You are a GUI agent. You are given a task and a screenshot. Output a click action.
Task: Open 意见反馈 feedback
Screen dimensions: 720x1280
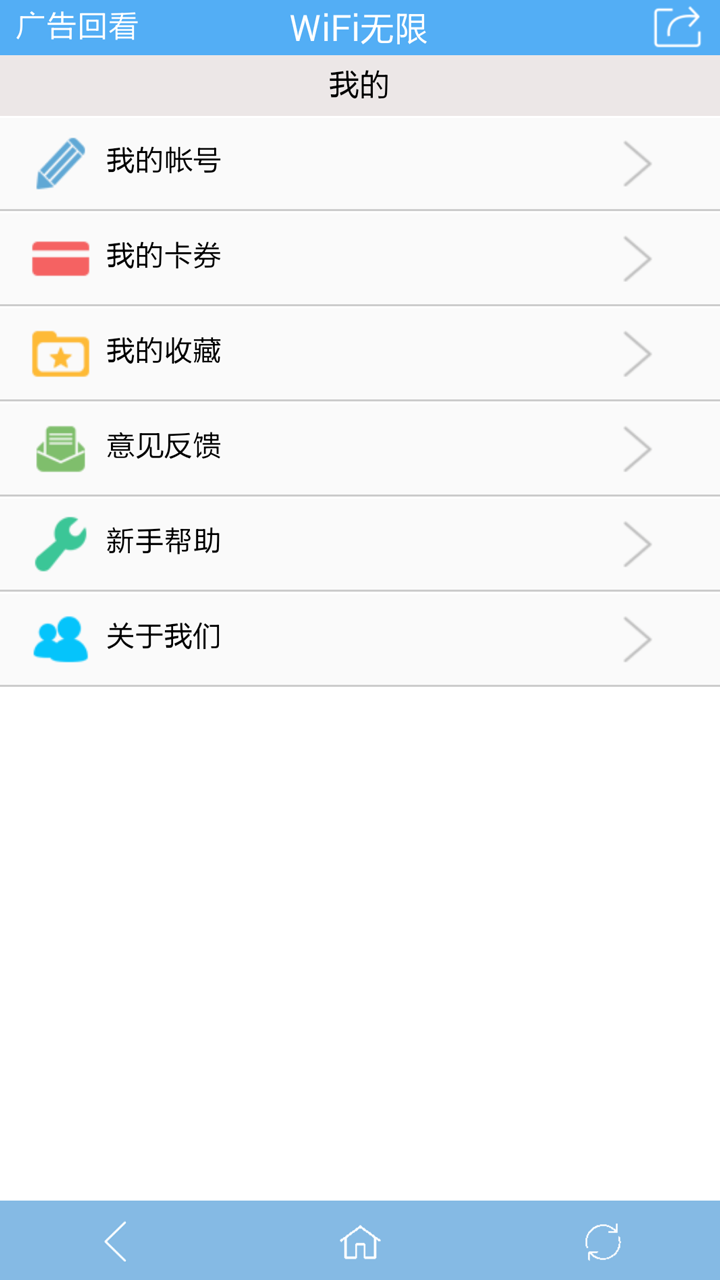click(x=360, y=448)
